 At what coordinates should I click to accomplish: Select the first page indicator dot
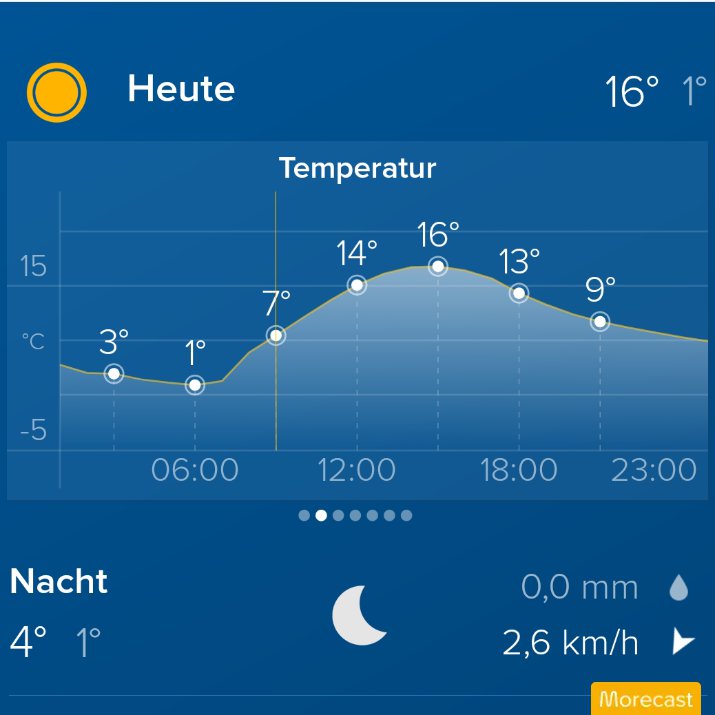click(304, 516)
